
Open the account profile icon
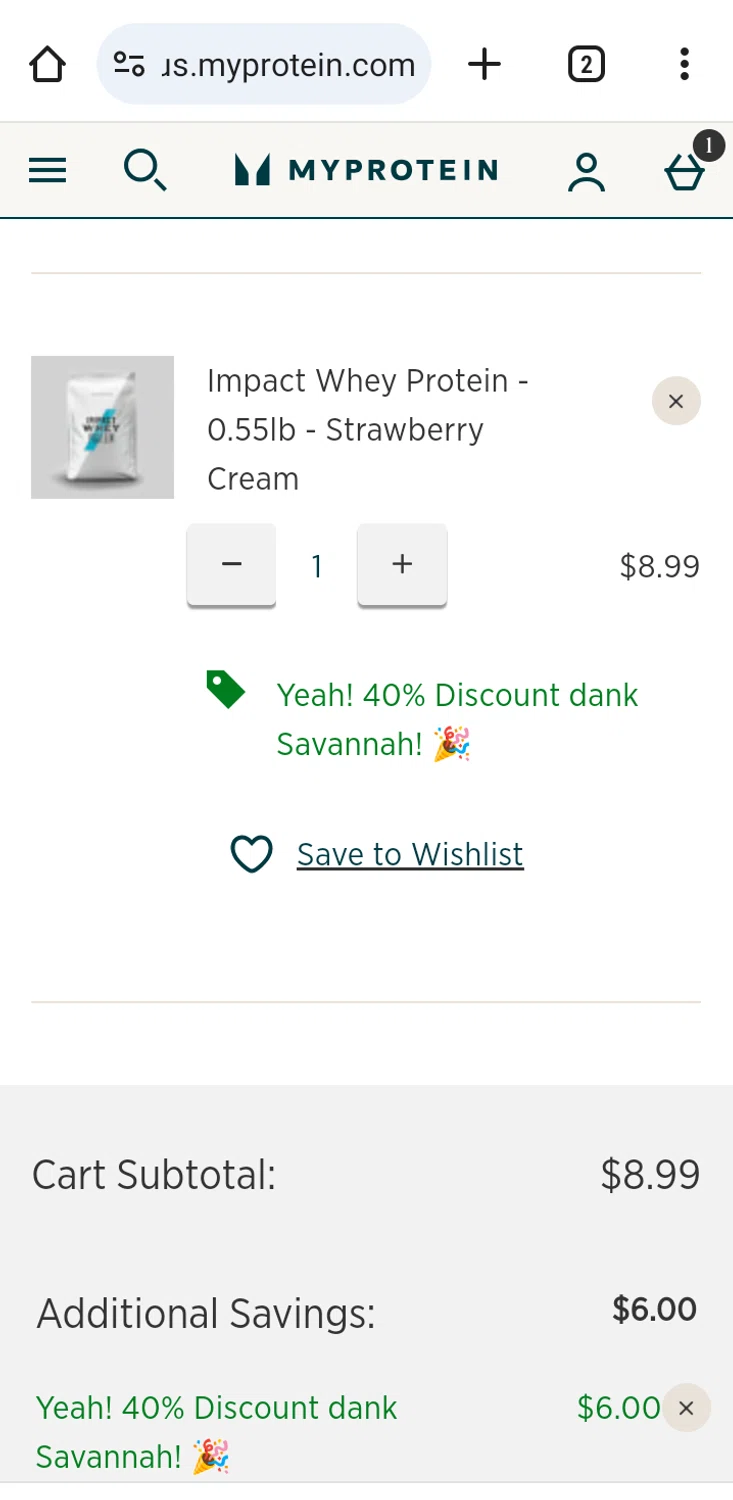tap(586, 172)
